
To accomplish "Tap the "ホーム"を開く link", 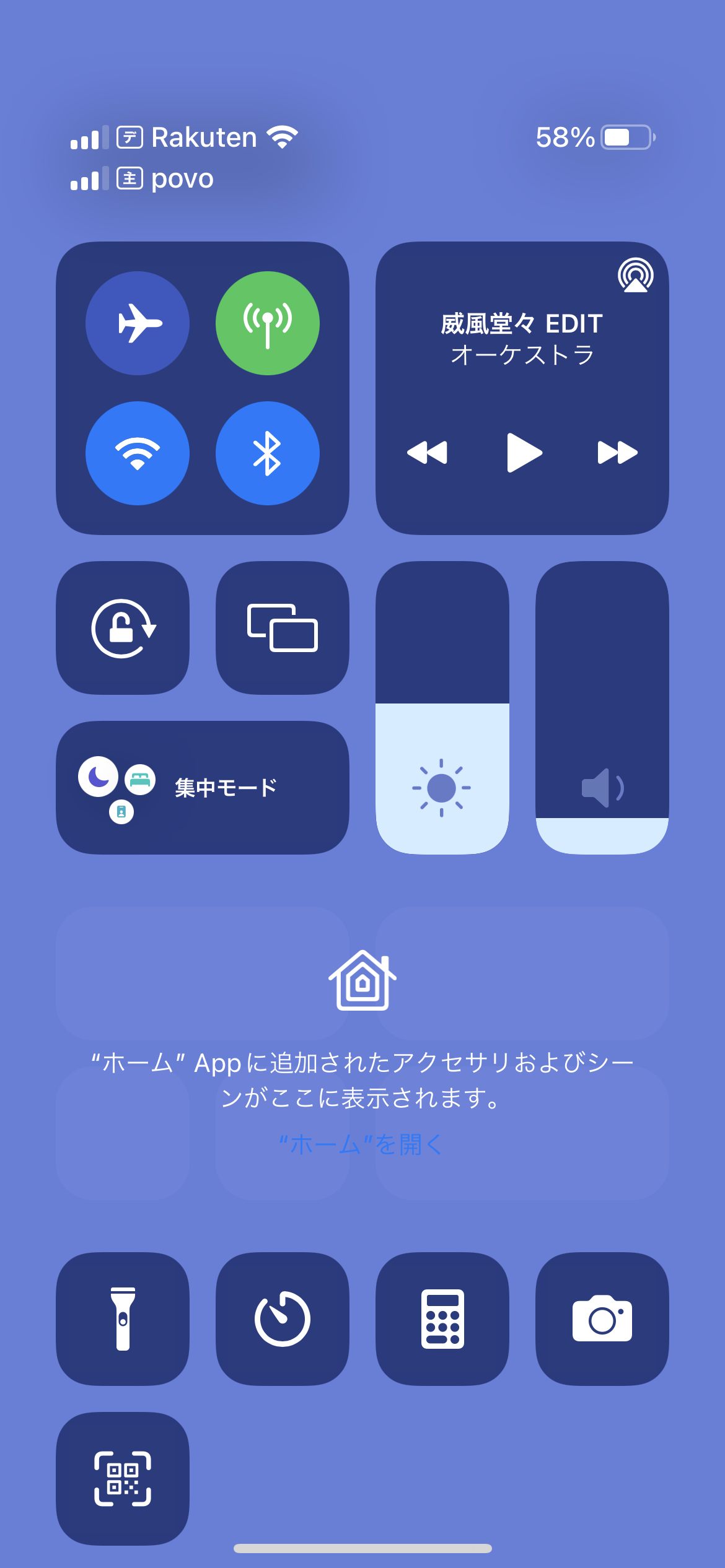I will point(361,1144).
